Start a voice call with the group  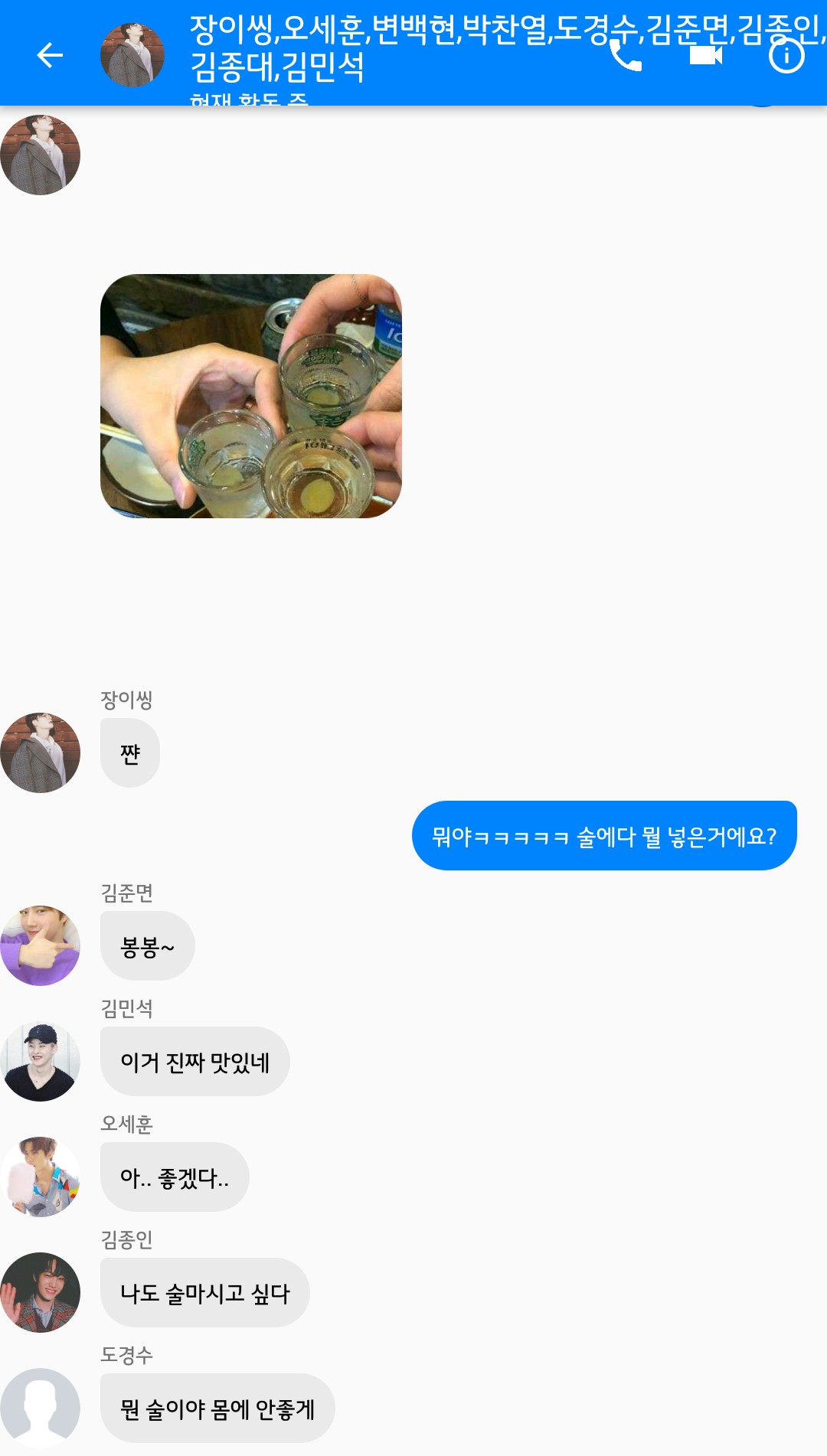point(626,55)
